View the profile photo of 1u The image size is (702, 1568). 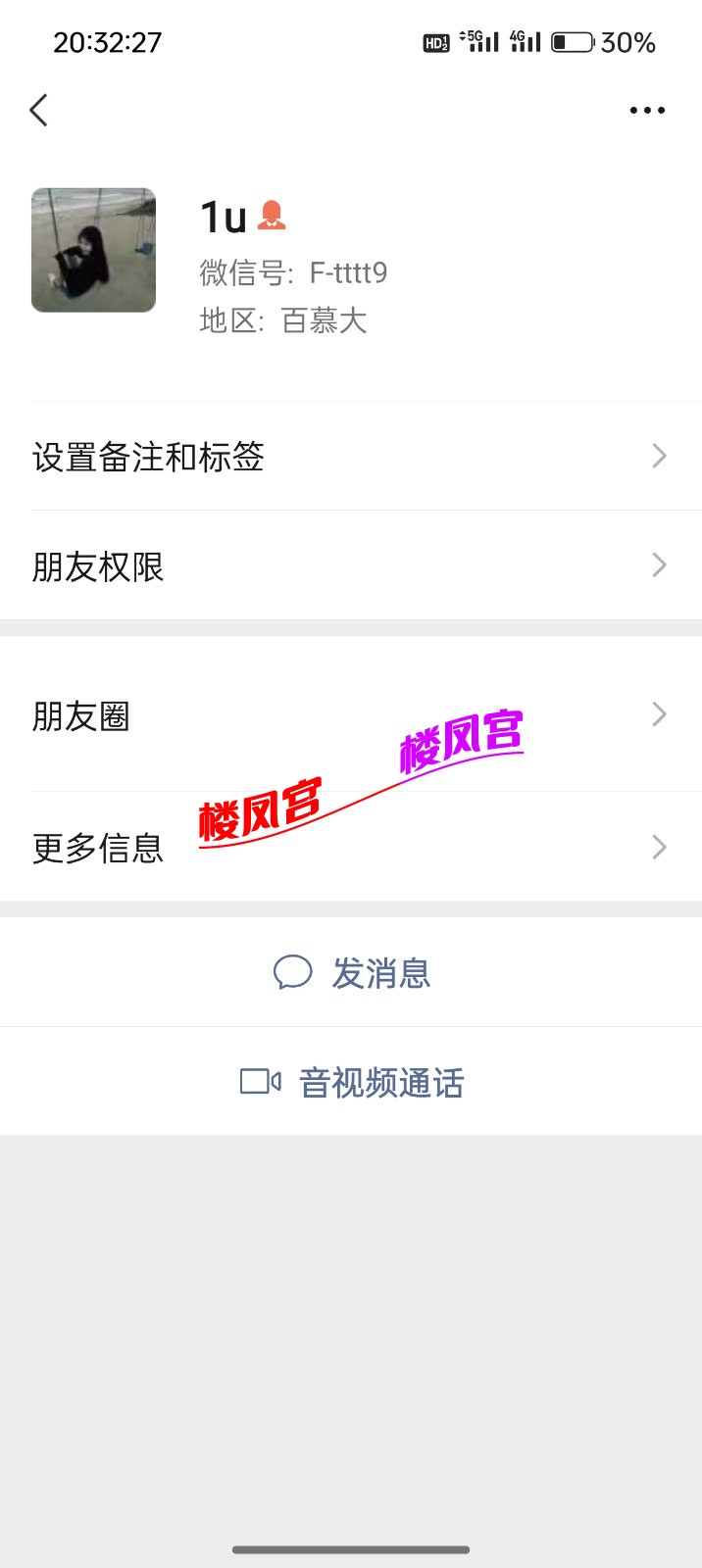pos(94,250)
